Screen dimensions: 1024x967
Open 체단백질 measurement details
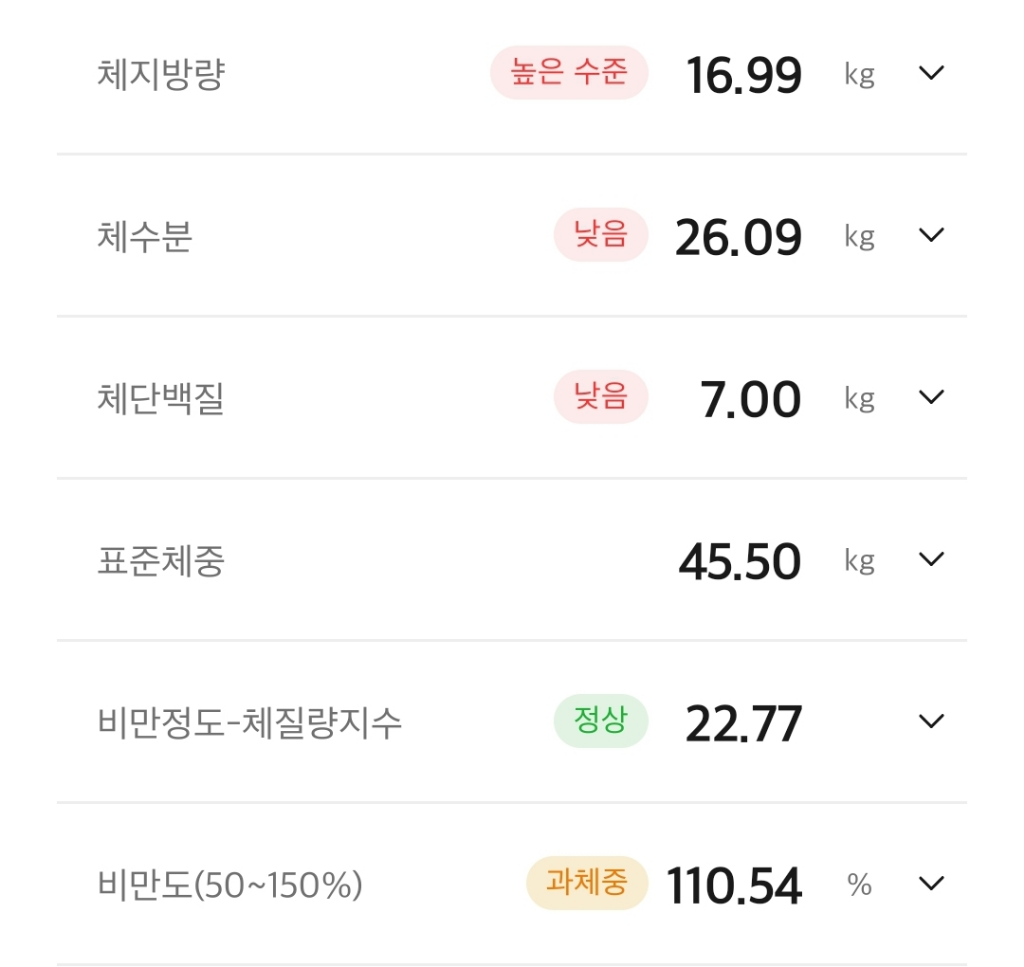(x=931, y=397)
